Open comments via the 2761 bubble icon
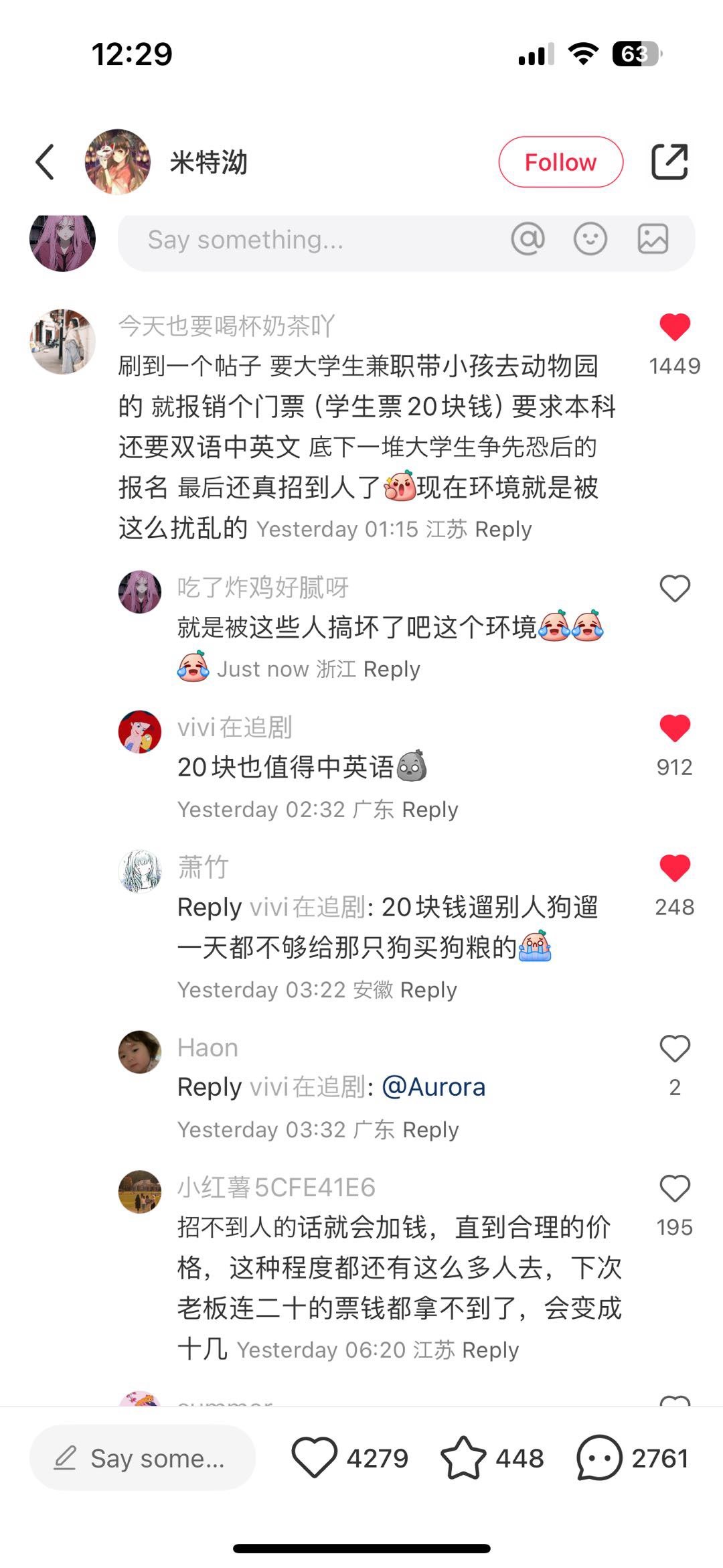Image resolution: width=723 pixels, height=1568 pixels. pyautogui.click(x=599, y=1458)
